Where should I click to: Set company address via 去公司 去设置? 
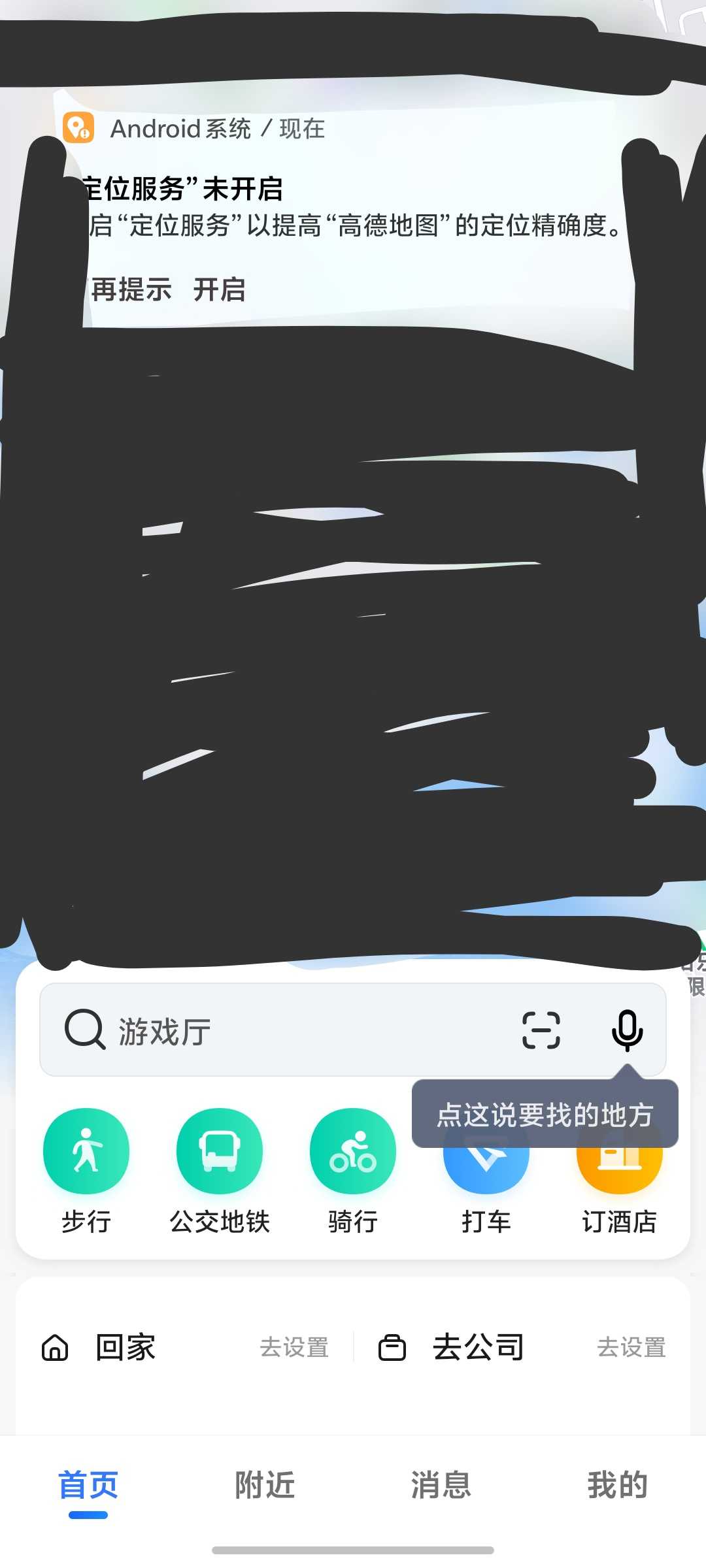coord(631,1347)
